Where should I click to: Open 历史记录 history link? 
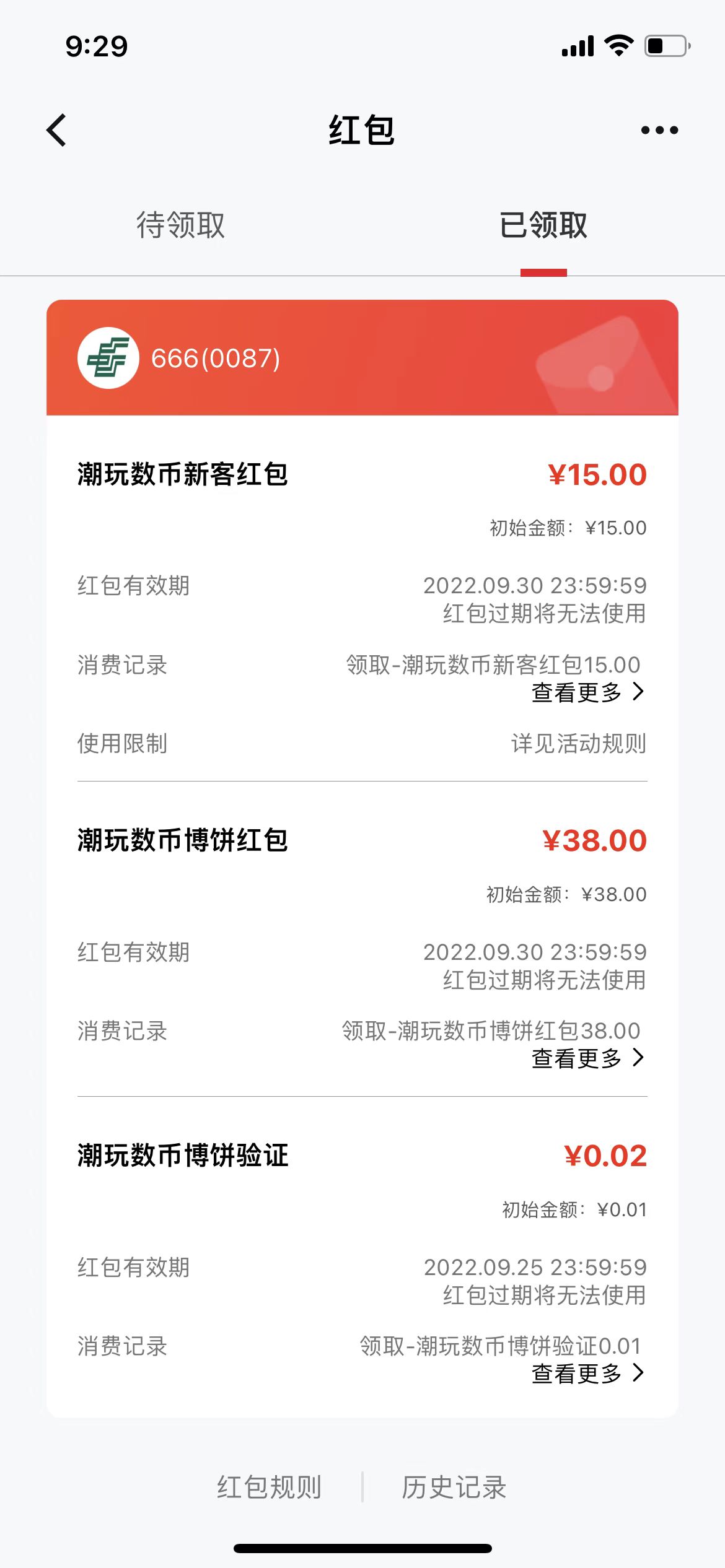(x=454, y=1487)
